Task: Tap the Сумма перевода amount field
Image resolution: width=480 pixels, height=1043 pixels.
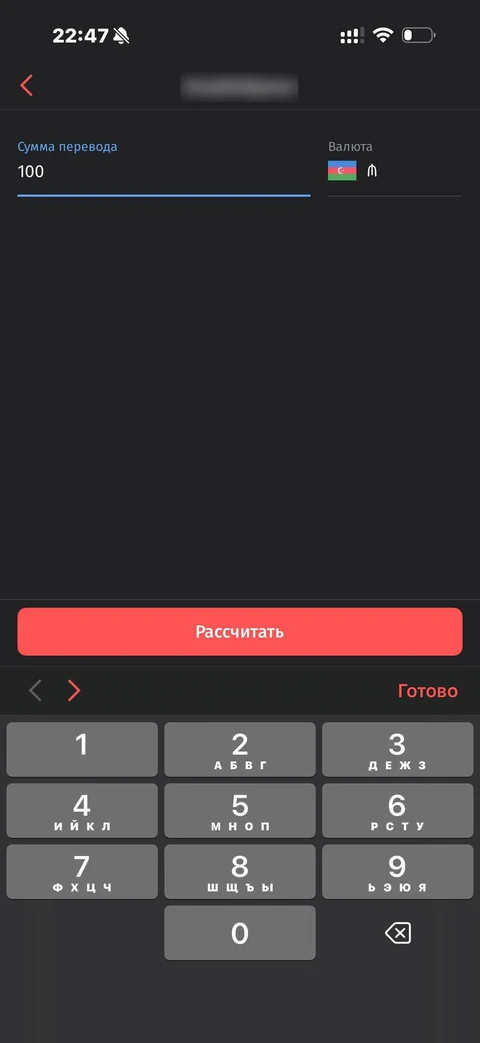Action: (164, 168)
